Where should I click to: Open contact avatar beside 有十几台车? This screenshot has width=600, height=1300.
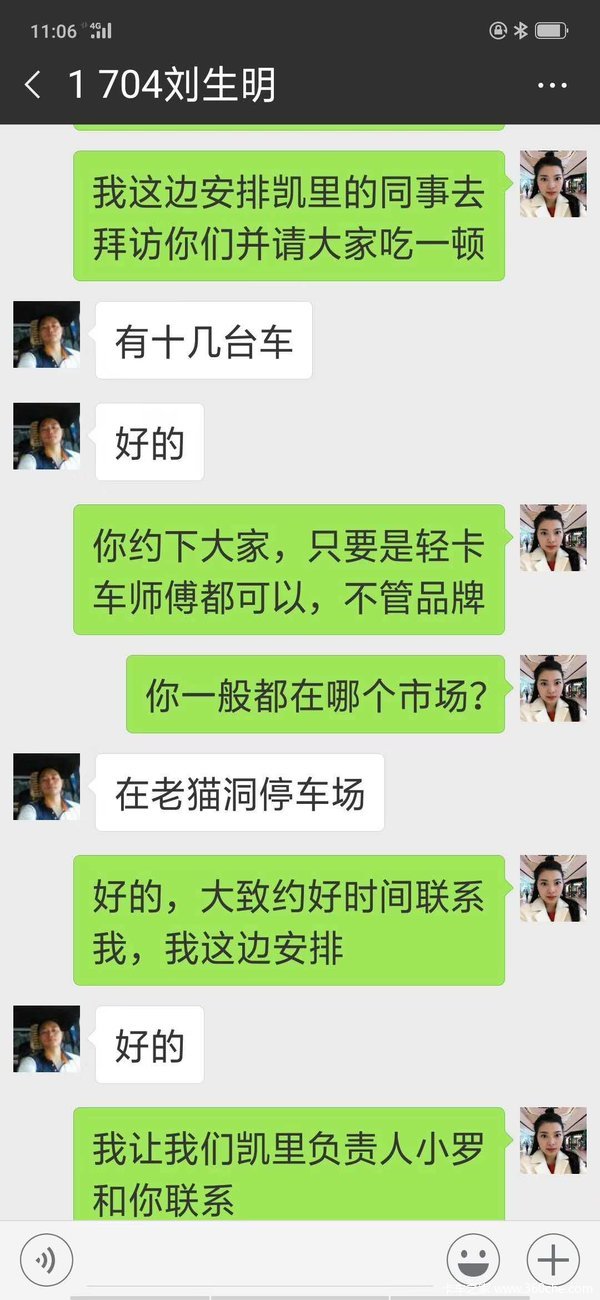click(x=46, y=335)
